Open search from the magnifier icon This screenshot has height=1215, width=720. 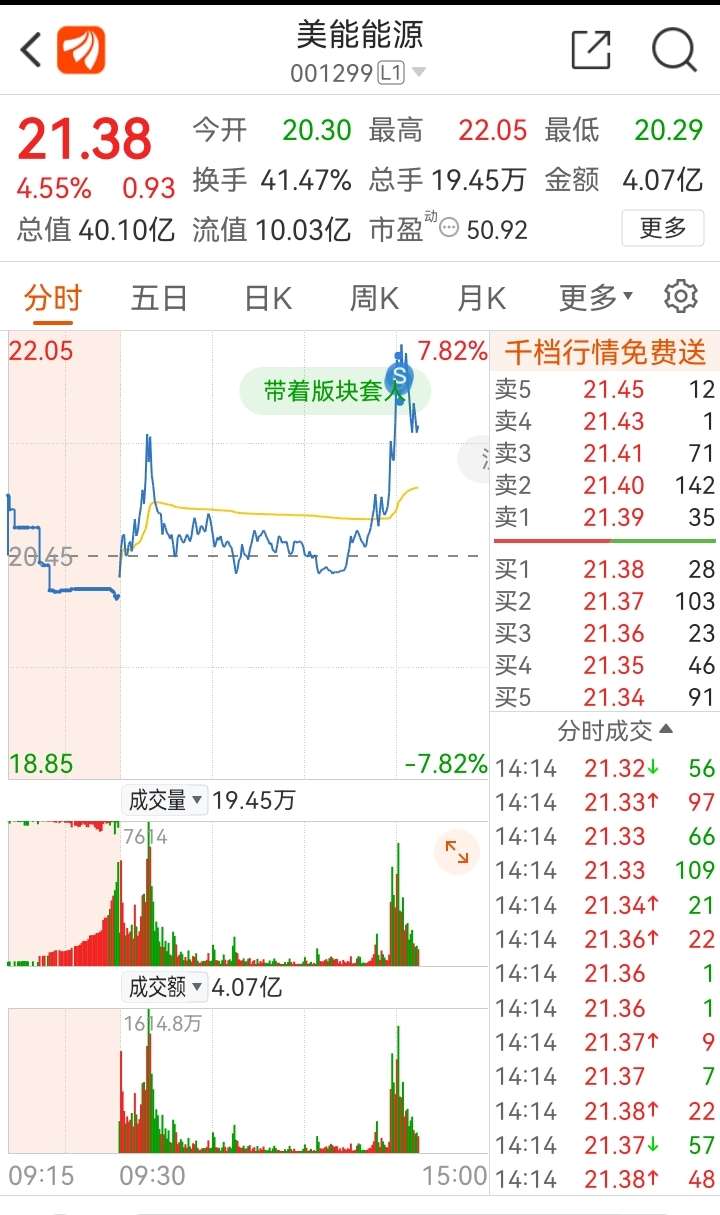pyautogui.click(x=674, y=47)
